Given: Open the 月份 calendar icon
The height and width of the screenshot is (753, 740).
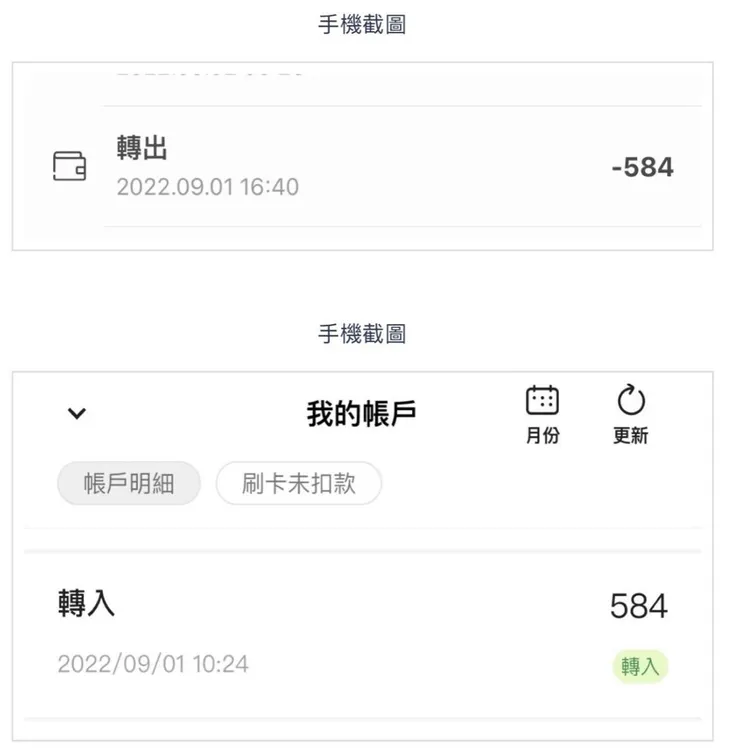Looking at the screenshot, I should click(x=542, y=400).
